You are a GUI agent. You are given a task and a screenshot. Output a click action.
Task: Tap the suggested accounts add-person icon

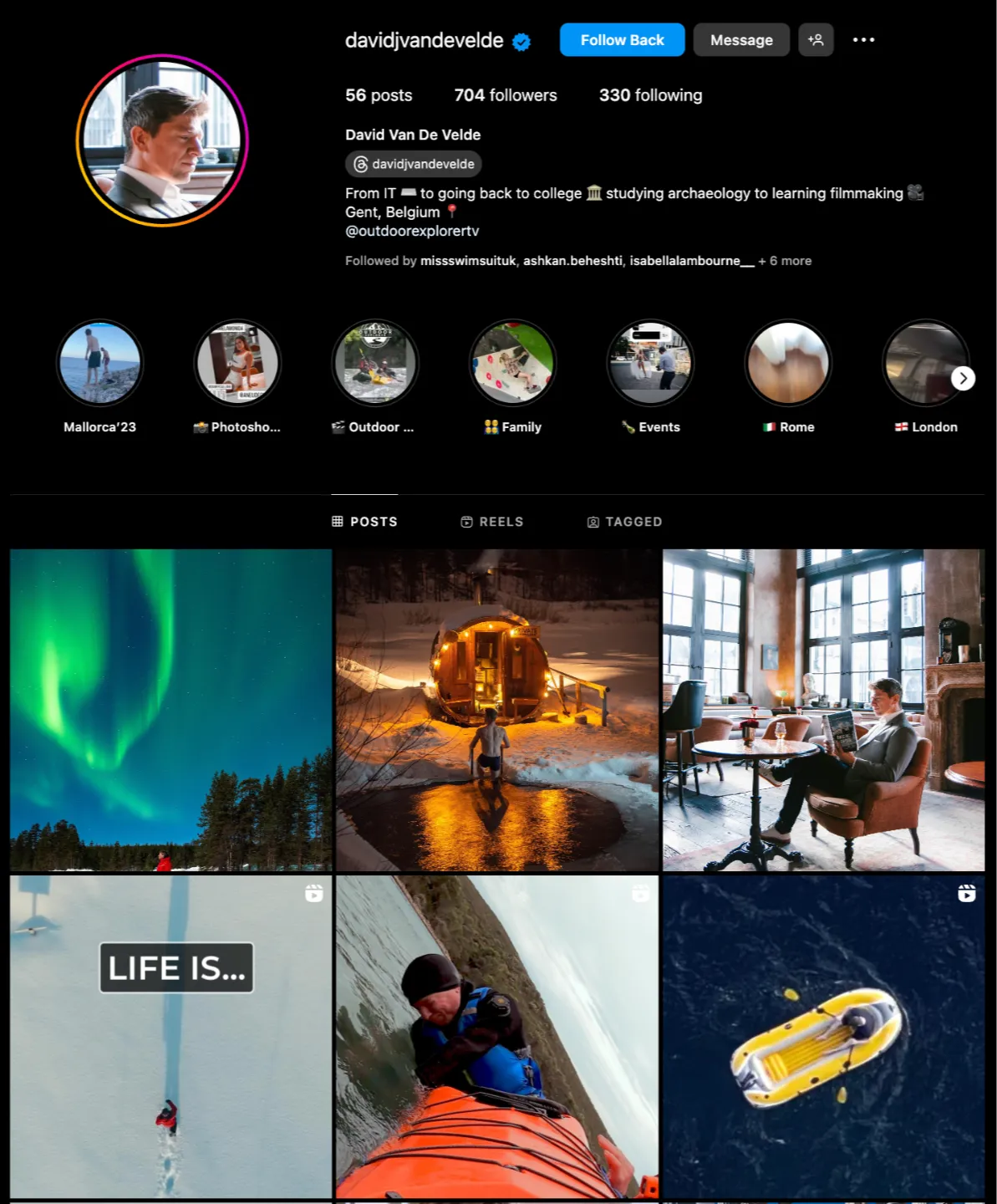coord(816,40)
